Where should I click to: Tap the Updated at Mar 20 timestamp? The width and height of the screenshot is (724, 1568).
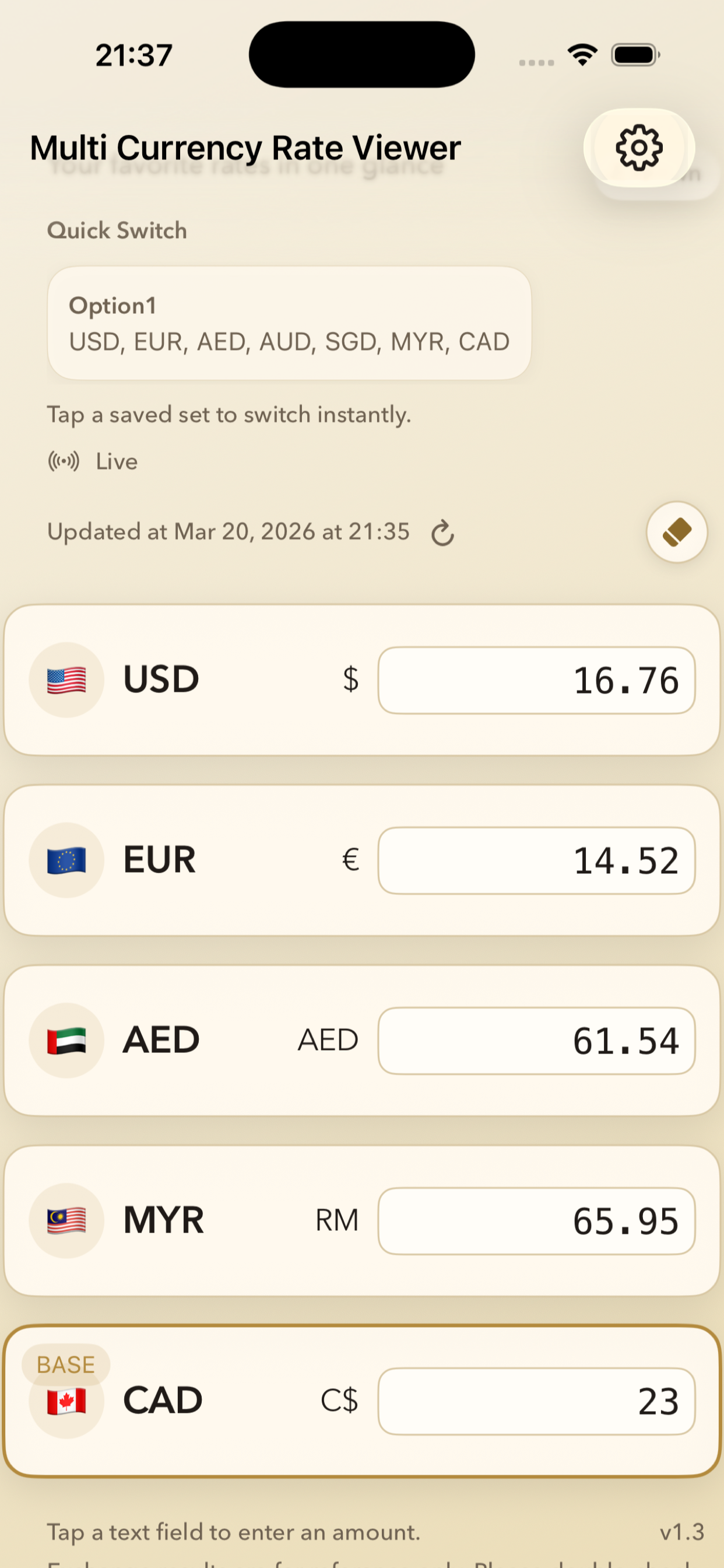pos(229,531)
